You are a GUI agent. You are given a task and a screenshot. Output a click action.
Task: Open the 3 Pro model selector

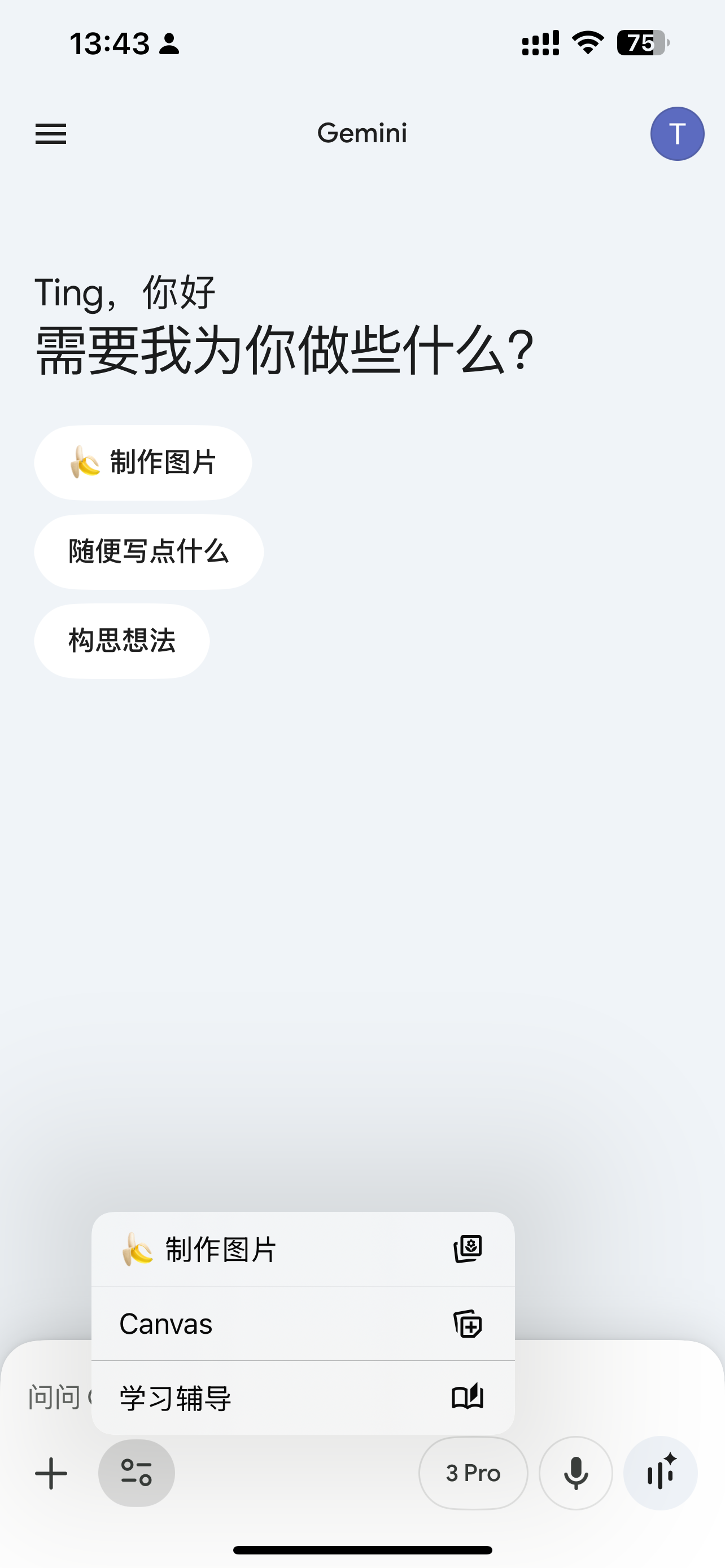473,1473
